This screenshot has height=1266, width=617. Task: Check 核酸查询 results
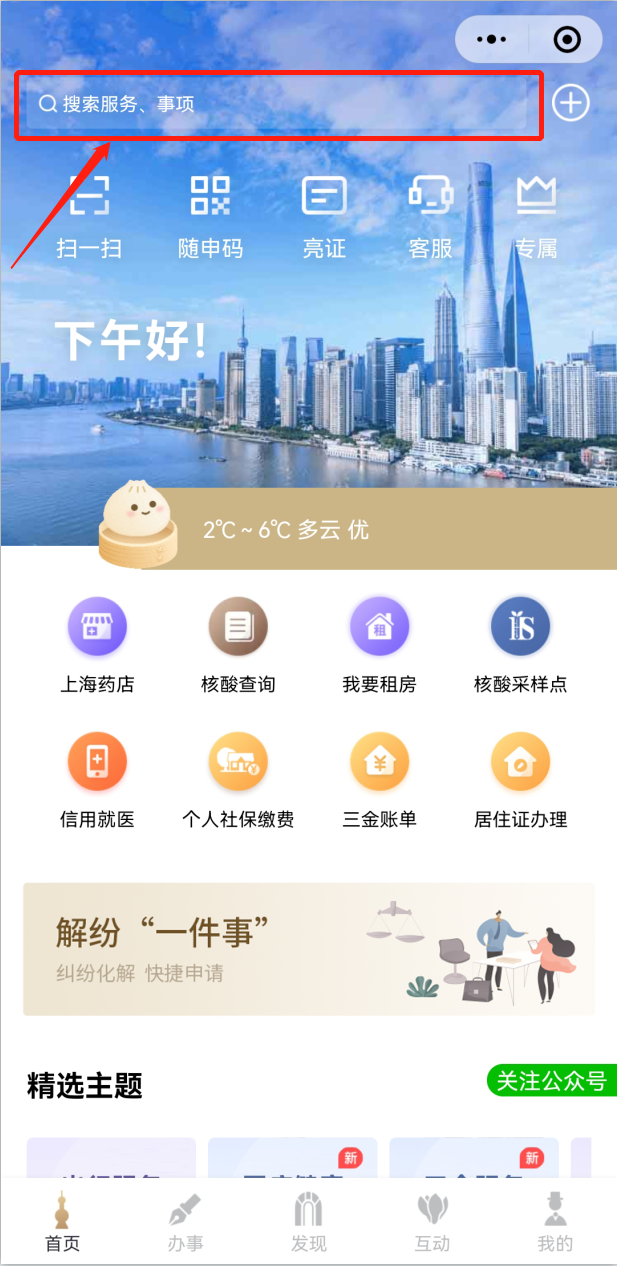tap(238, 646)
